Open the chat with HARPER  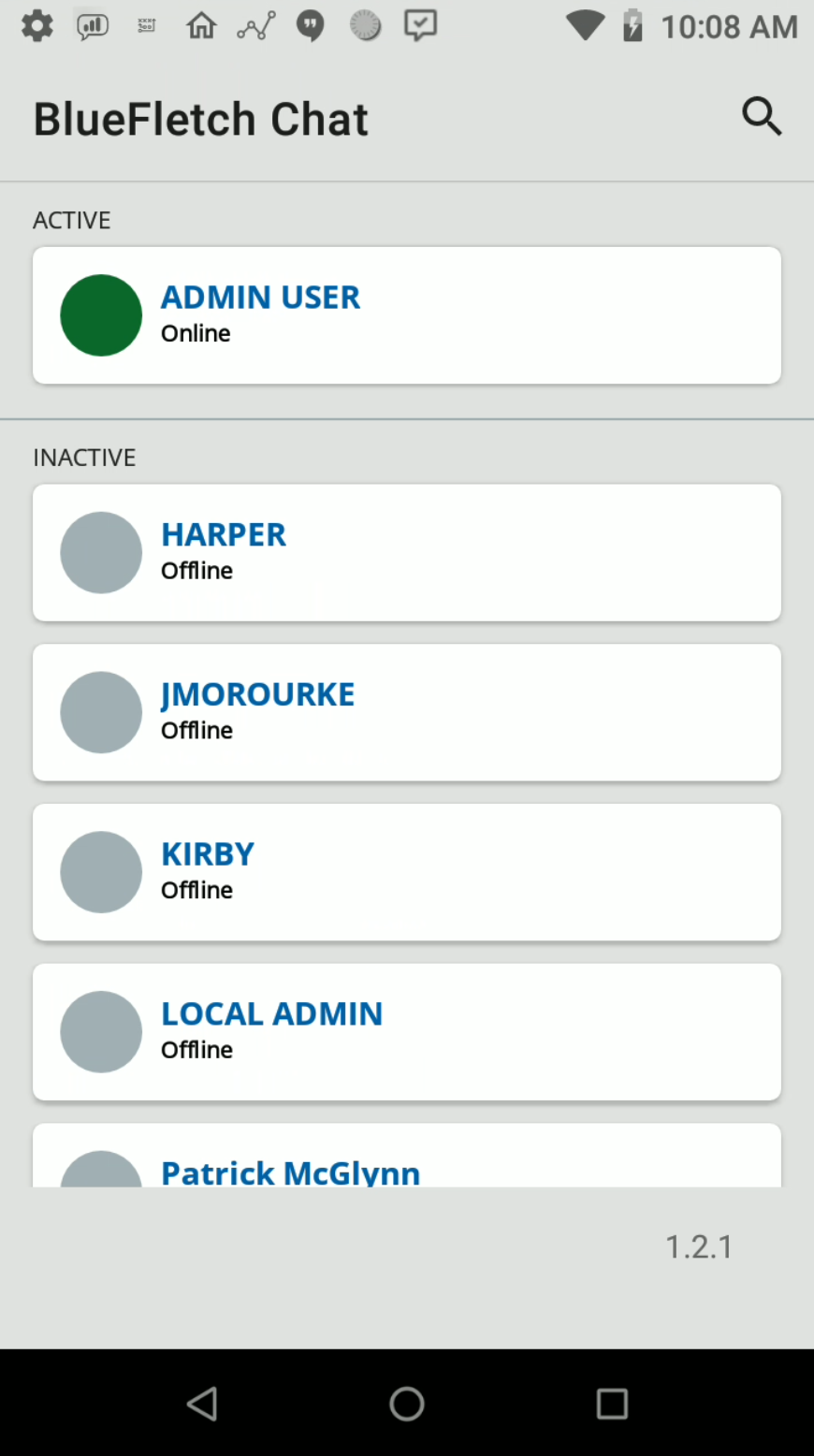coord(407,552)
